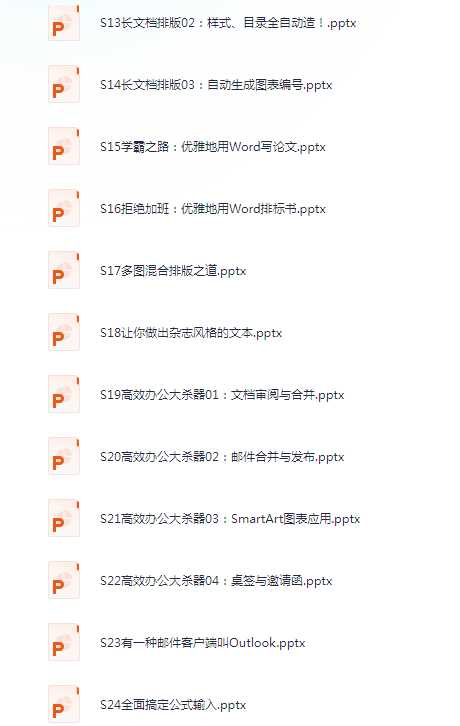Open S16拒绝加班 优雅地用Word排标书.pptx

[213, 209]
